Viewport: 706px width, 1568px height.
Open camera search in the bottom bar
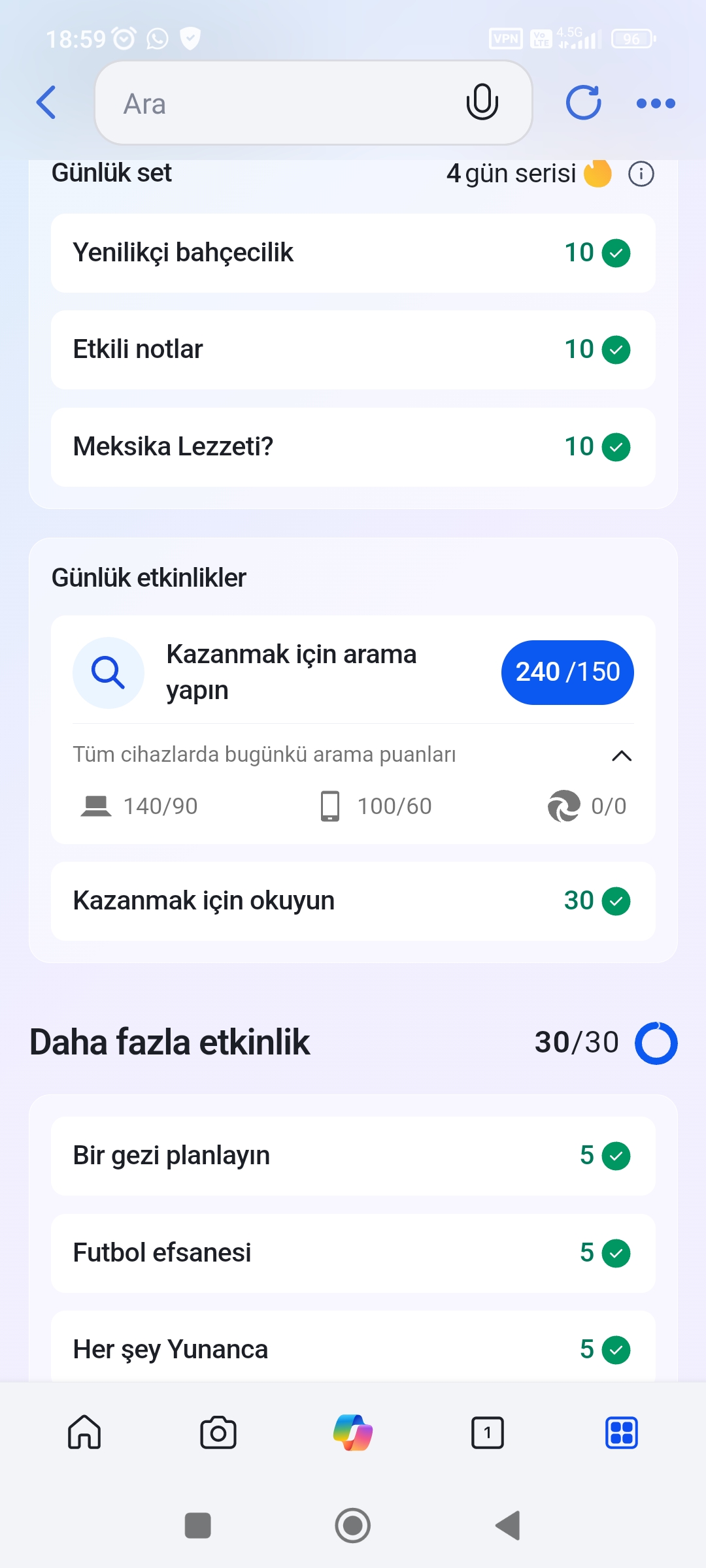(218, 1433)
